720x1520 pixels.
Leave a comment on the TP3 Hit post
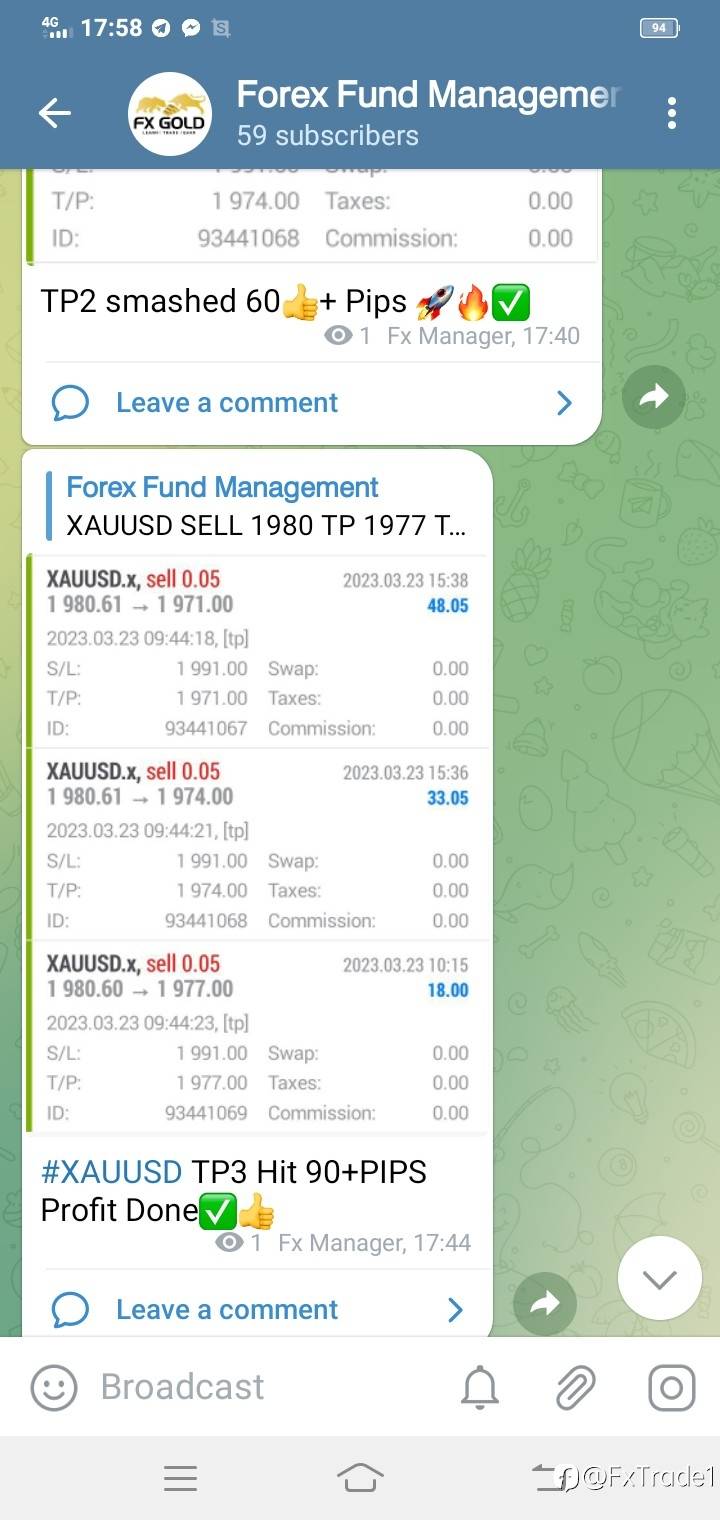pyautogui.click(x=257, y=1309)
